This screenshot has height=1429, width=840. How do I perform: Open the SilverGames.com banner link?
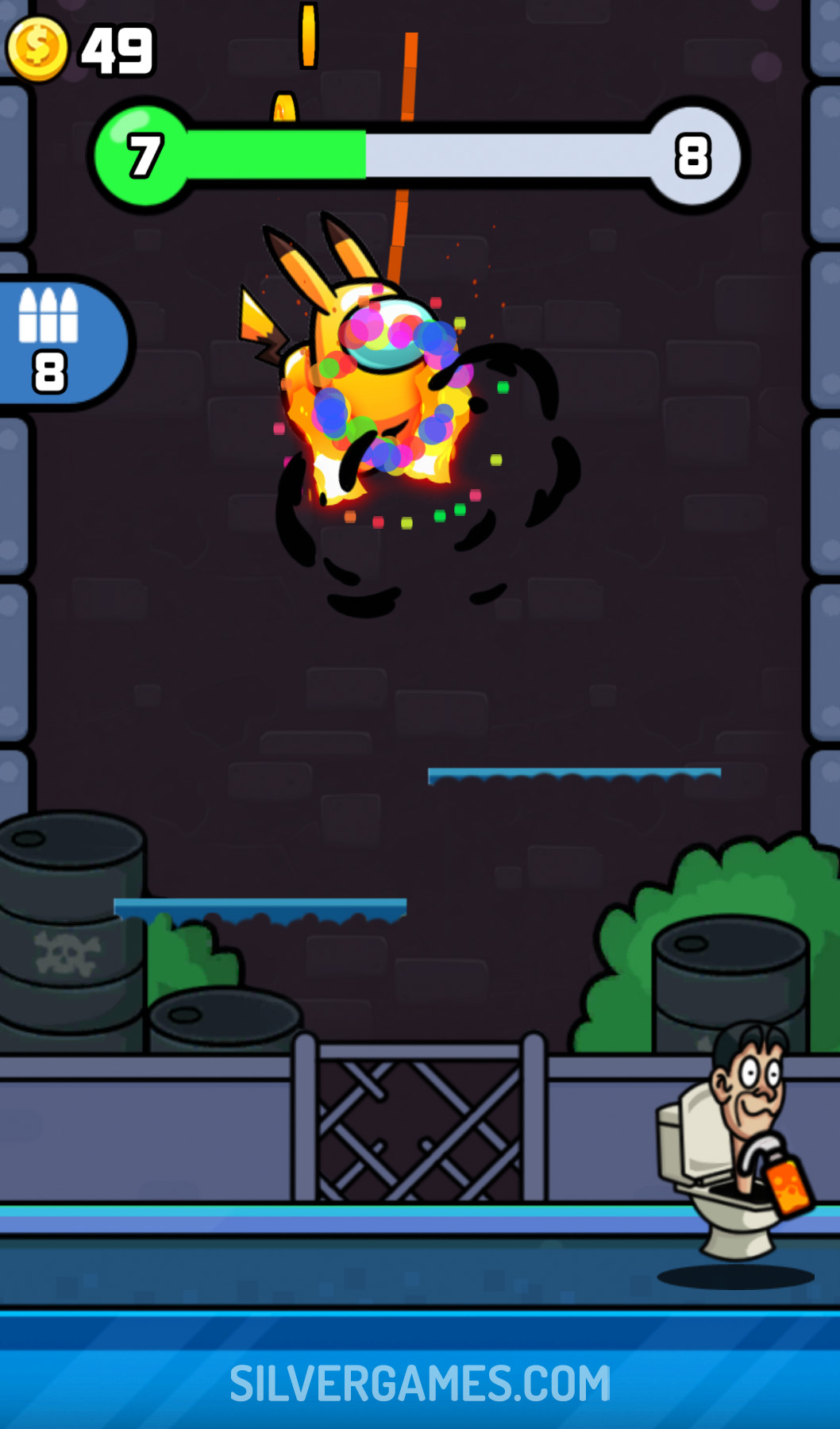420,1384
